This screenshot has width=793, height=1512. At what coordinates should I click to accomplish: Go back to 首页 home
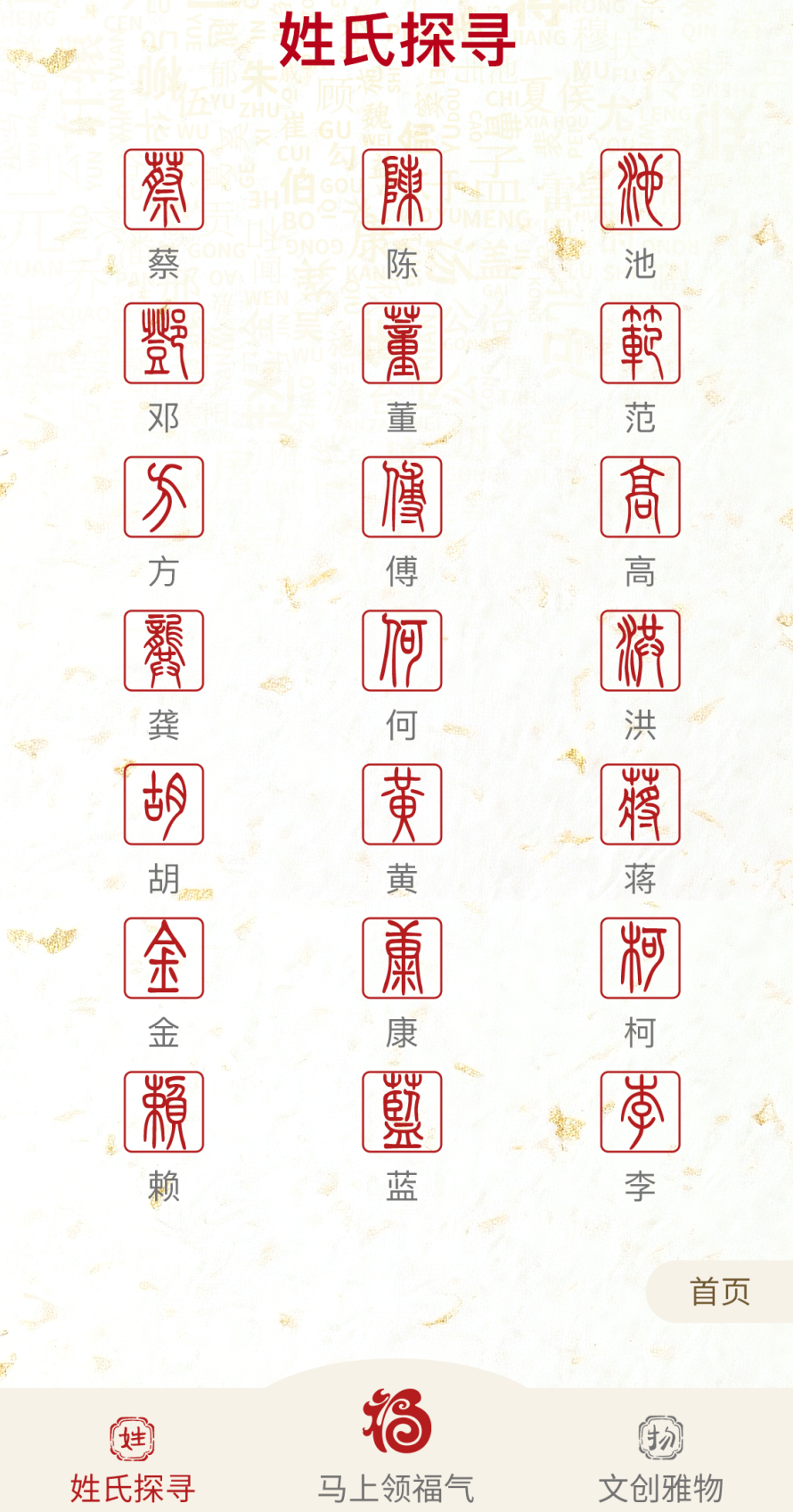(x=719, y=1291)
